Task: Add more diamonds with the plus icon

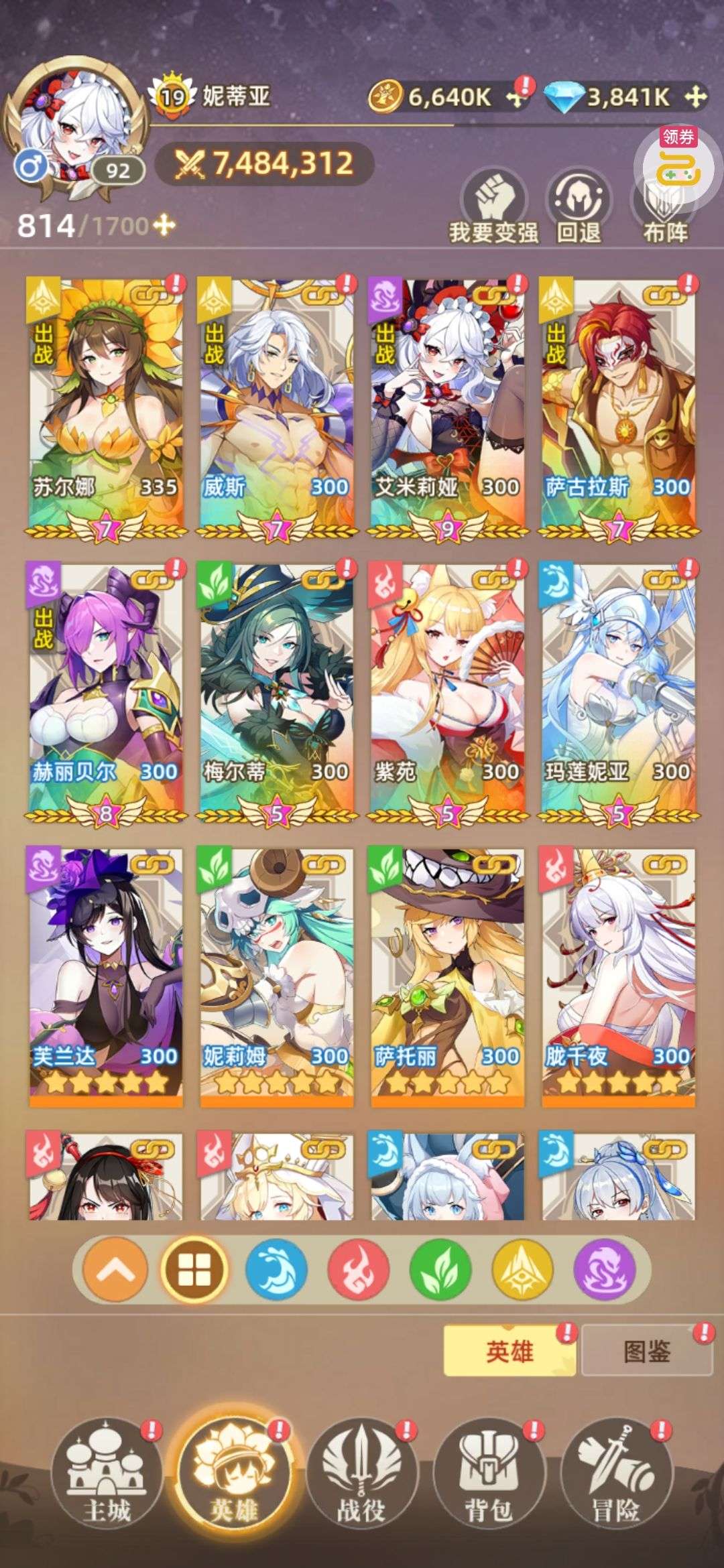Action: coord(696,98)
